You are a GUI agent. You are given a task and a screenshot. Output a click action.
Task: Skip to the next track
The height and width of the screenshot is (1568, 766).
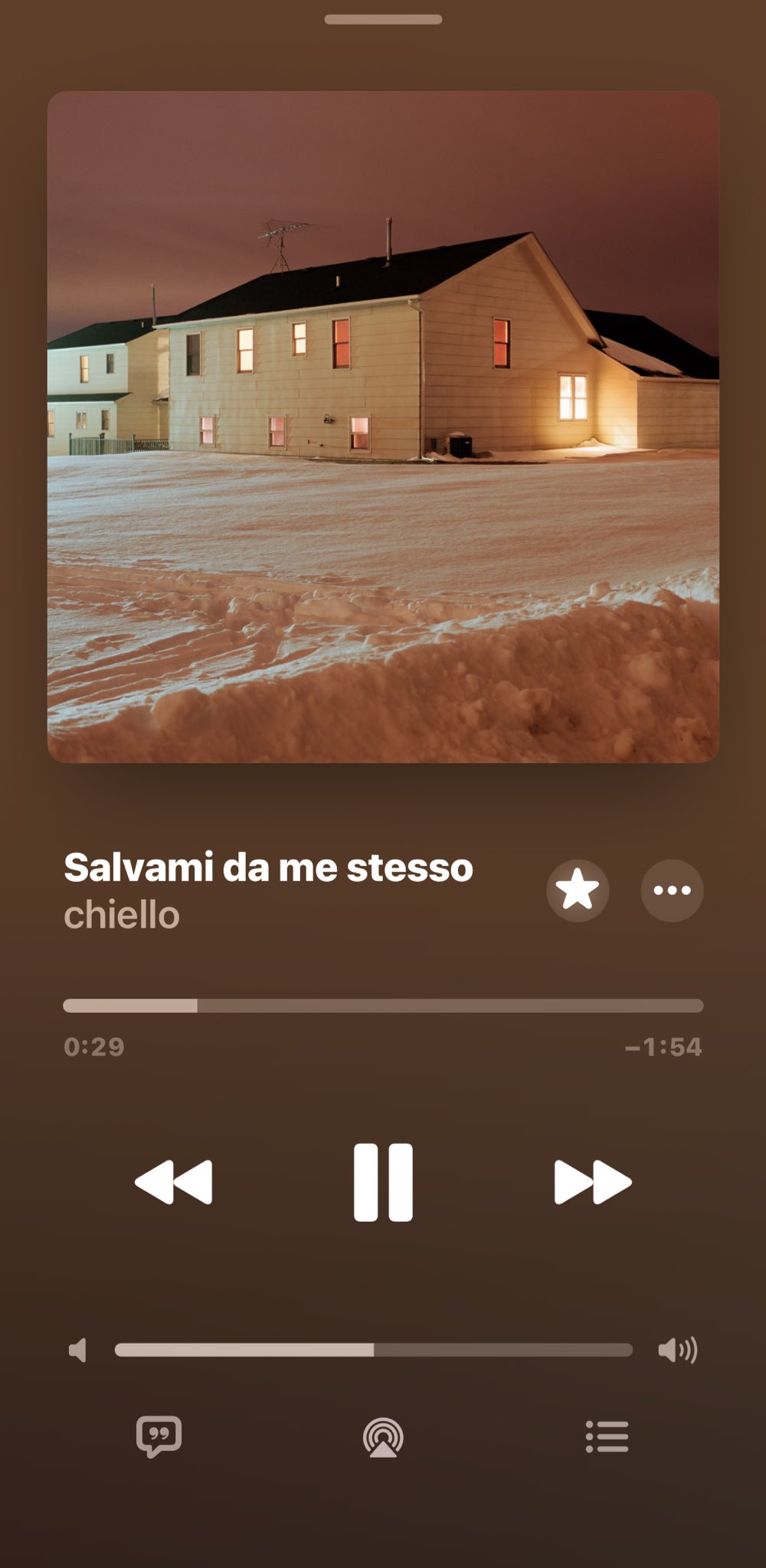pos(592,1182)
